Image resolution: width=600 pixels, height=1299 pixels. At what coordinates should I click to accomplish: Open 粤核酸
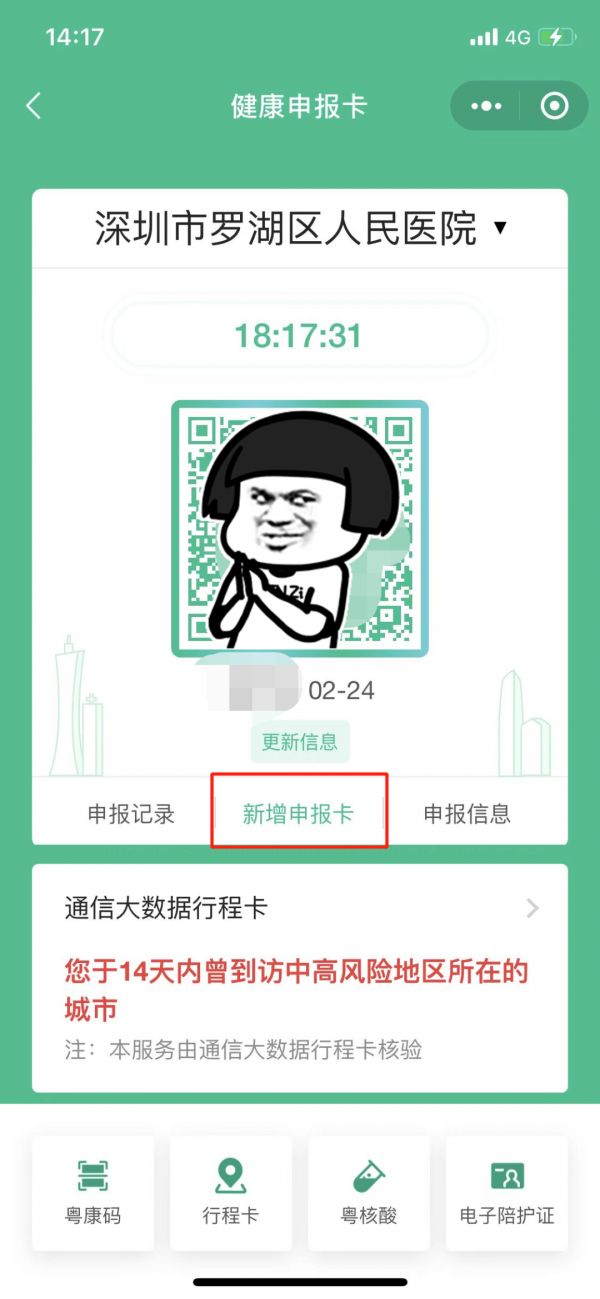(369, 1193)
